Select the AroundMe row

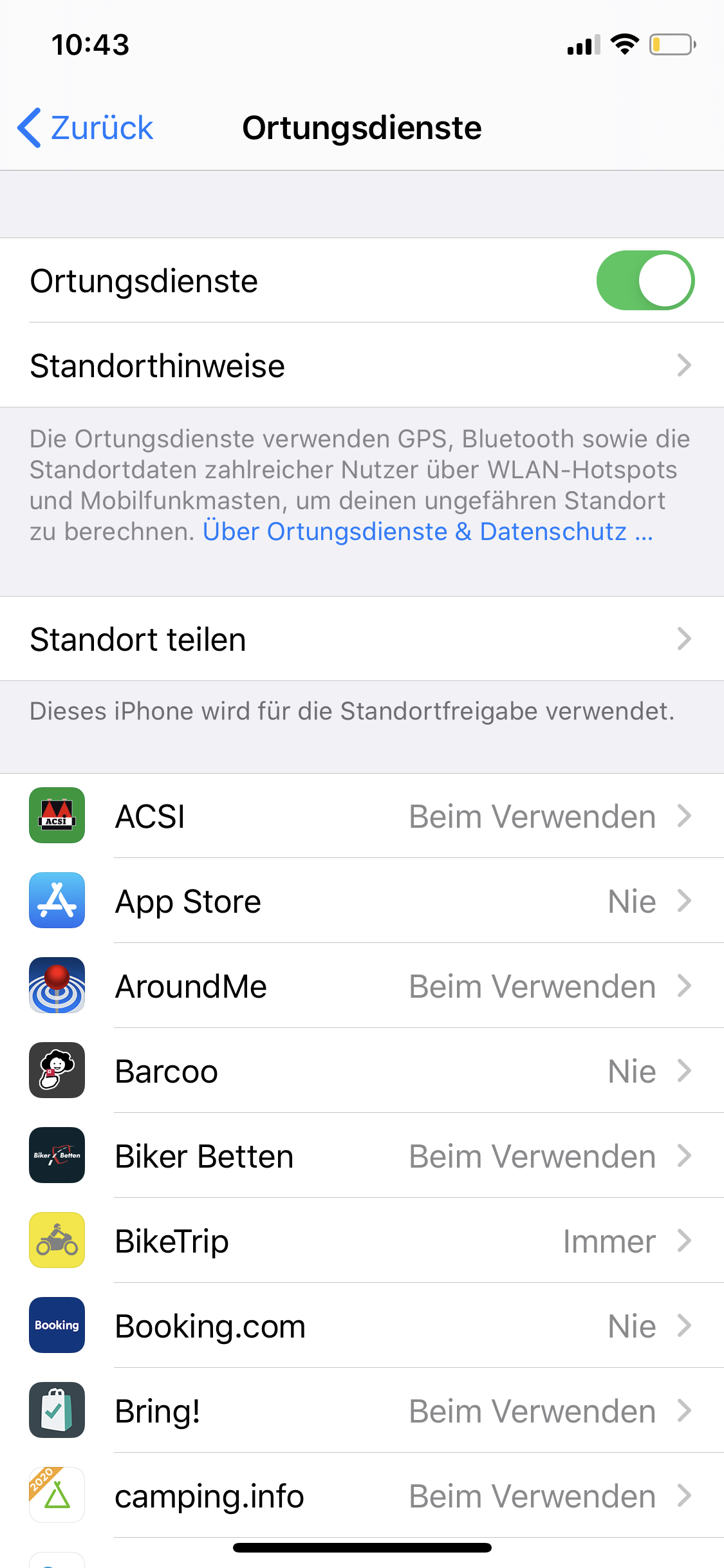[x=362, y=986]
